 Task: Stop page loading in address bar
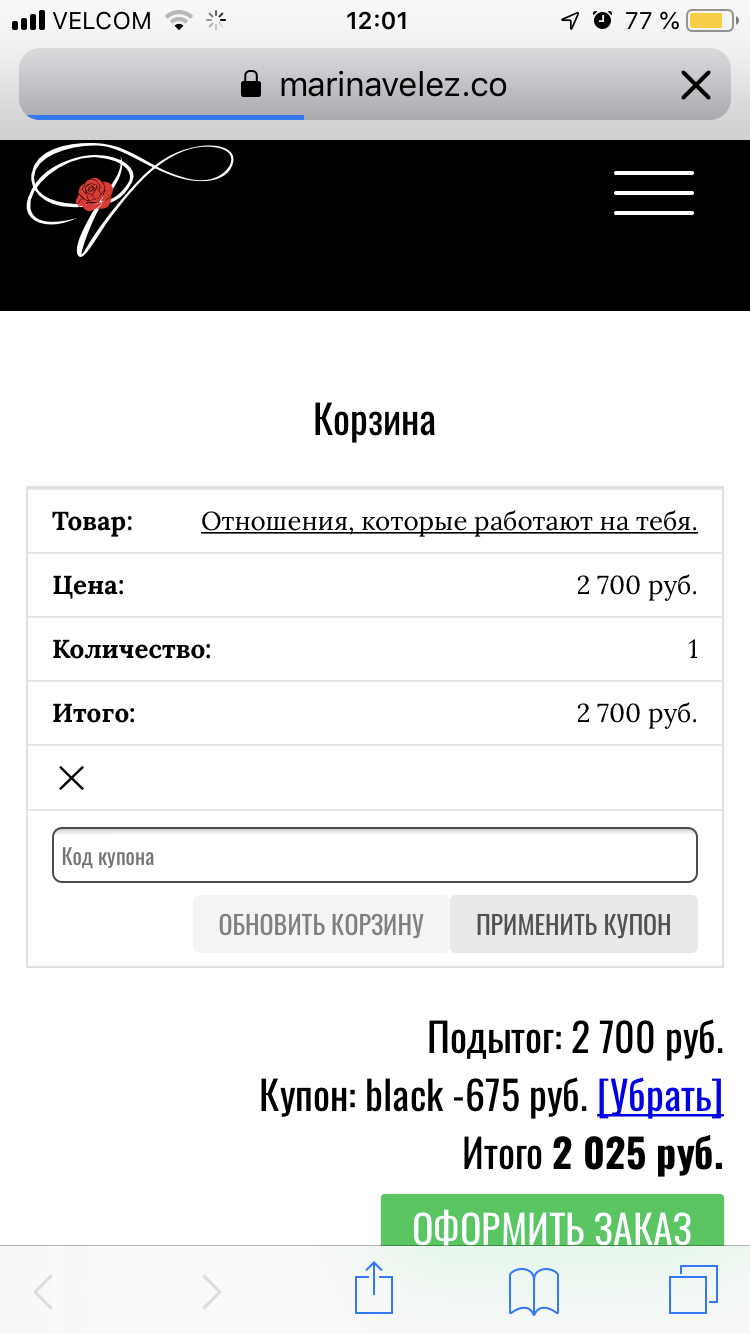click(695, 86)
